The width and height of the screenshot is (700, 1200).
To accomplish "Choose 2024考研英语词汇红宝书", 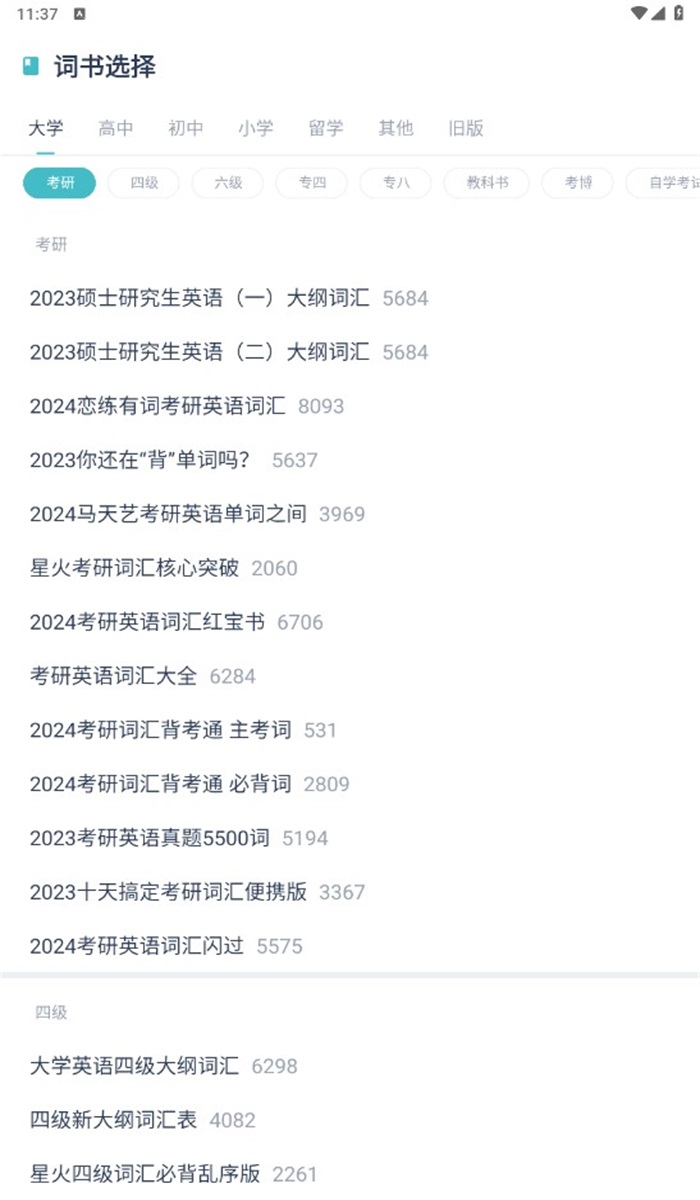I will 148,622.
